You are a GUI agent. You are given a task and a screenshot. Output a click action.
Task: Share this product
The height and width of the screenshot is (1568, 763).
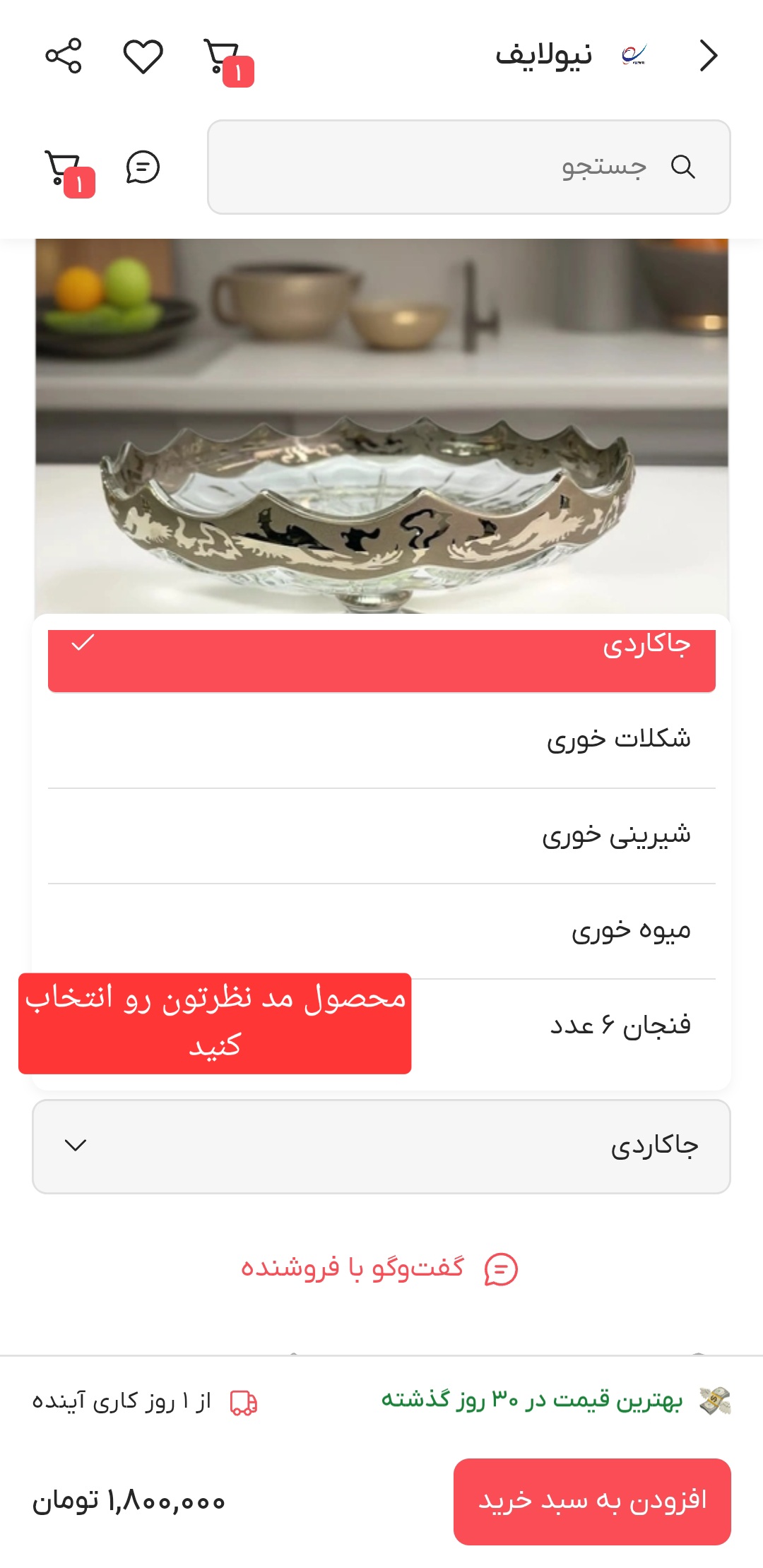point(64,56)
